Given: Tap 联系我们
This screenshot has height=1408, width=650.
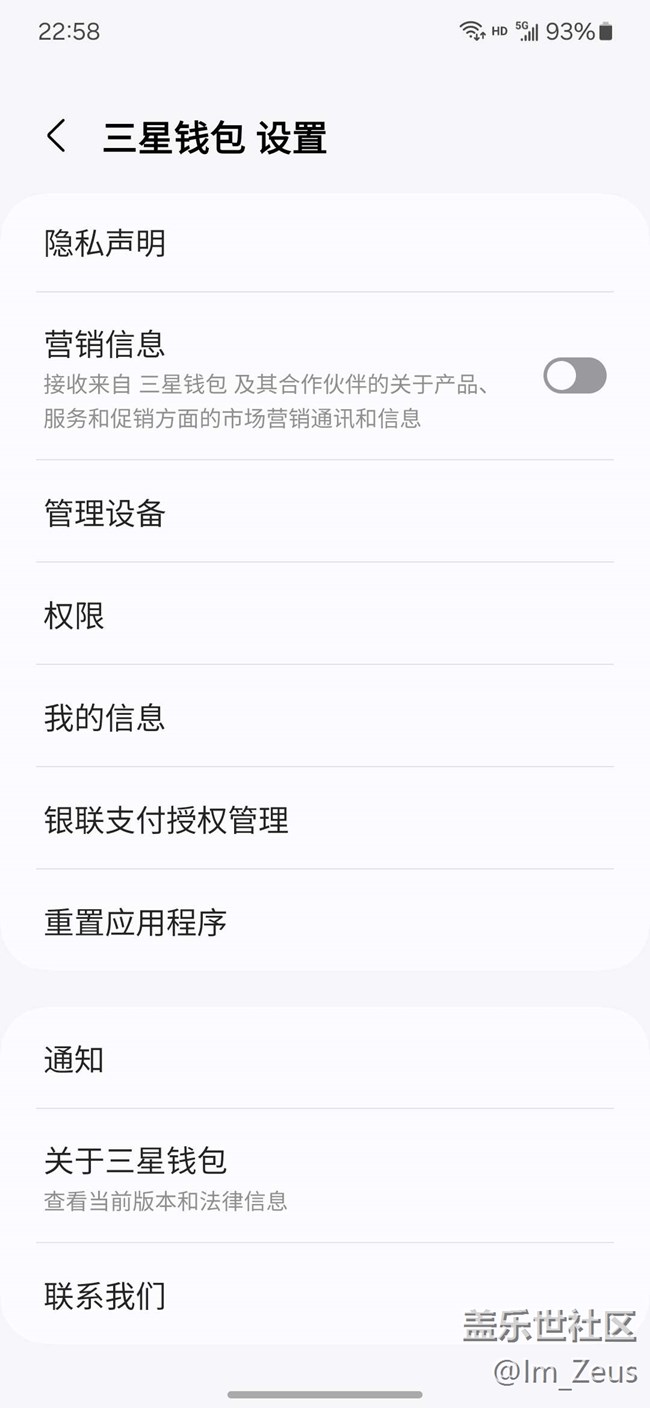Looking at the screenshot, I should tap(325, 1294).
